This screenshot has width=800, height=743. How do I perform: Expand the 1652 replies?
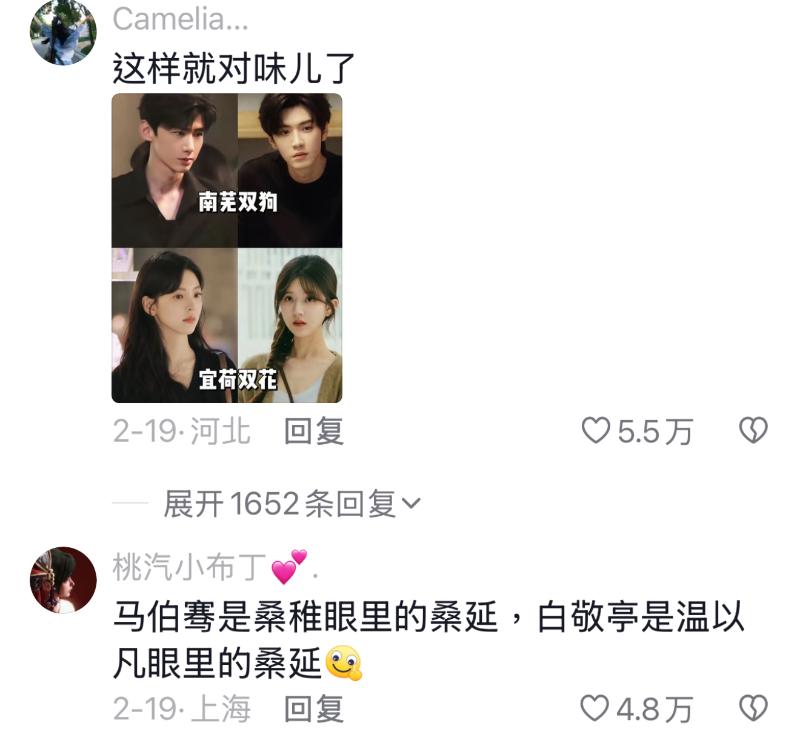[292, 505]
